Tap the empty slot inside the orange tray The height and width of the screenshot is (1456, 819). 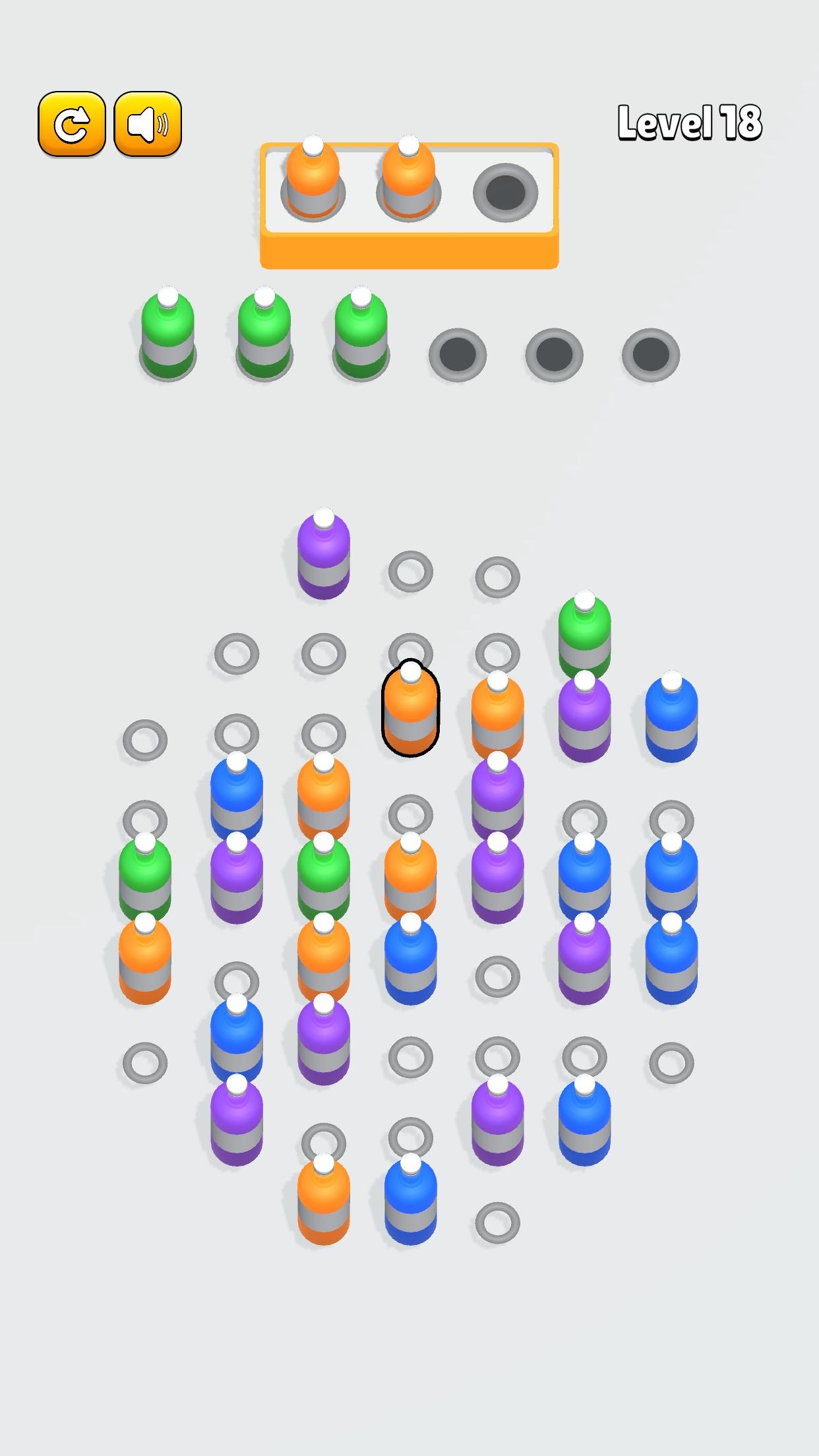tap(504, 191)
